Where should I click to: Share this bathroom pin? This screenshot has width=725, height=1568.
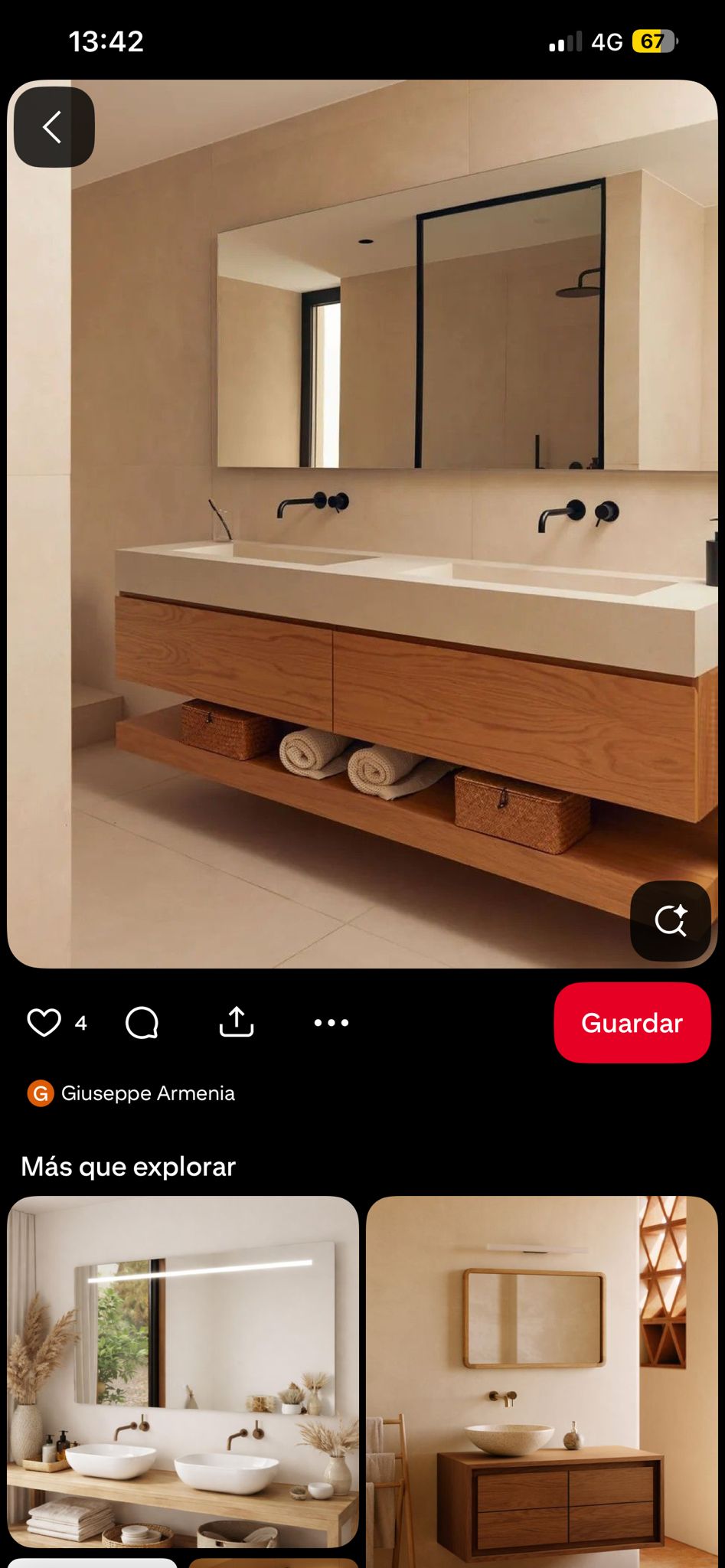[237, 1022]
